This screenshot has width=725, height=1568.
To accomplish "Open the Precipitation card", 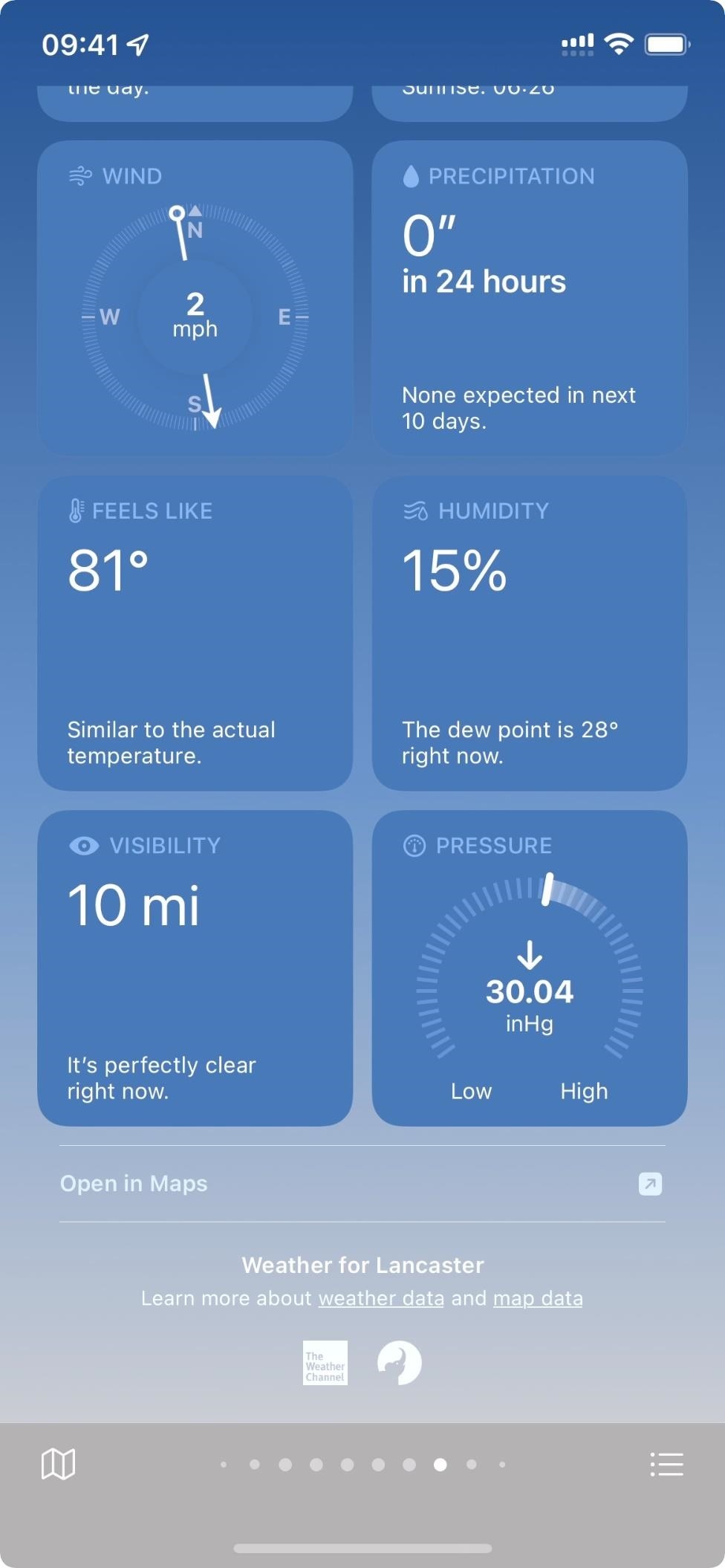I will click(x=530, y=298).
